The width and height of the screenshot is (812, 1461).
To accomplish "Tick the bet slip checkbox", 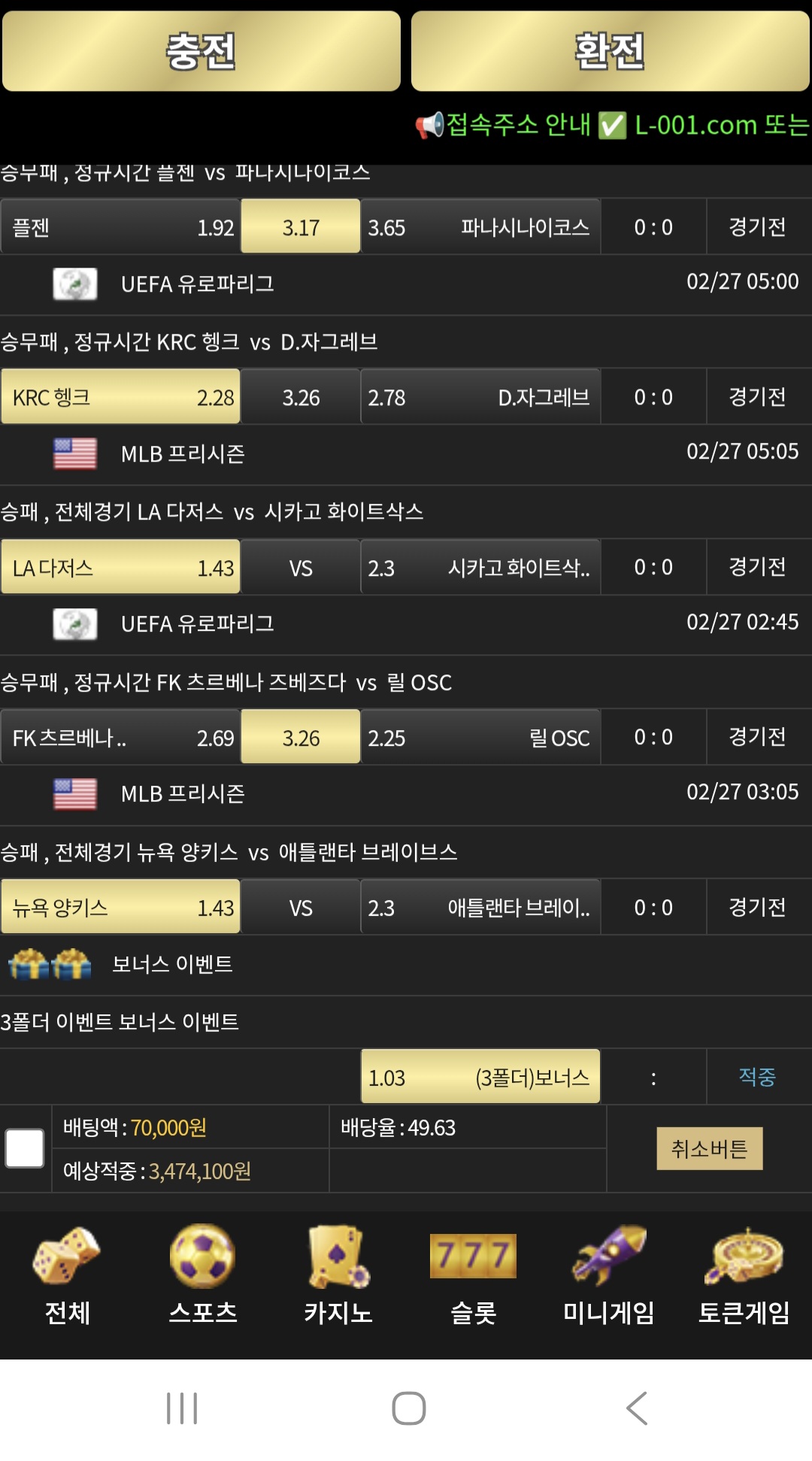I will tap(25, 1148).
